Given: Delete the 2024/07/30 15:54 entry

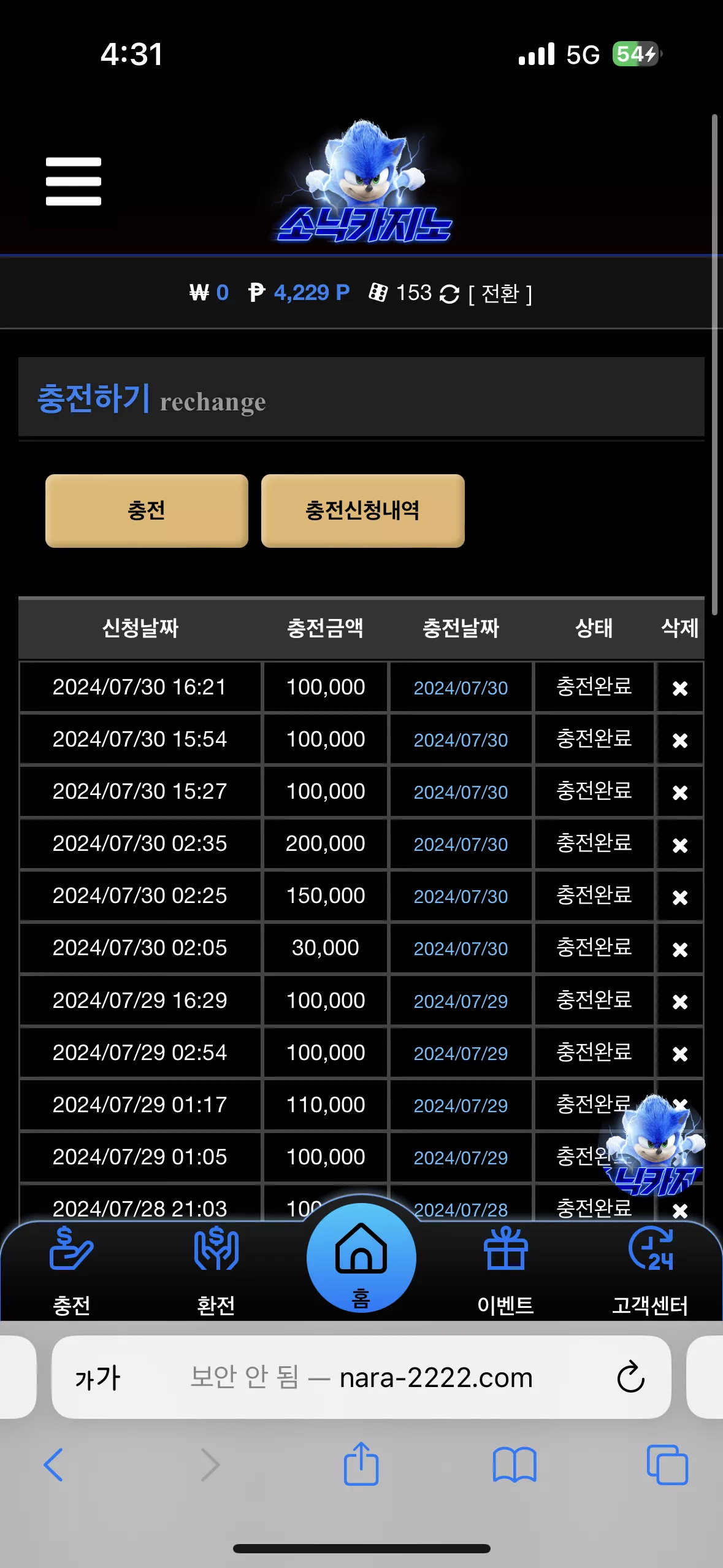Looking at the screenshot, I should click(x=679, y=740).
